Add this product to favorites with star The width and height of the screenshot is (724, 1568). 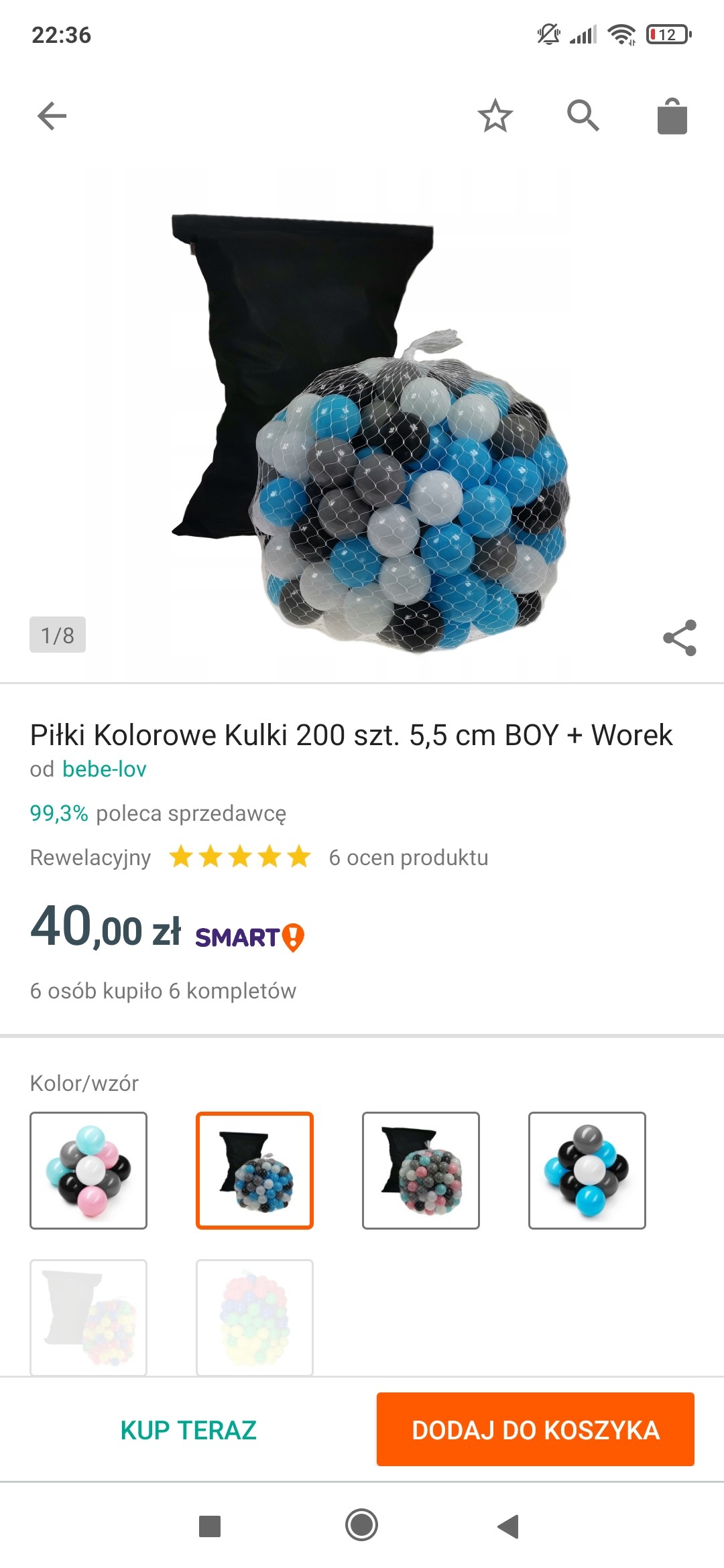pyautogui.click(x=495, y=116)
